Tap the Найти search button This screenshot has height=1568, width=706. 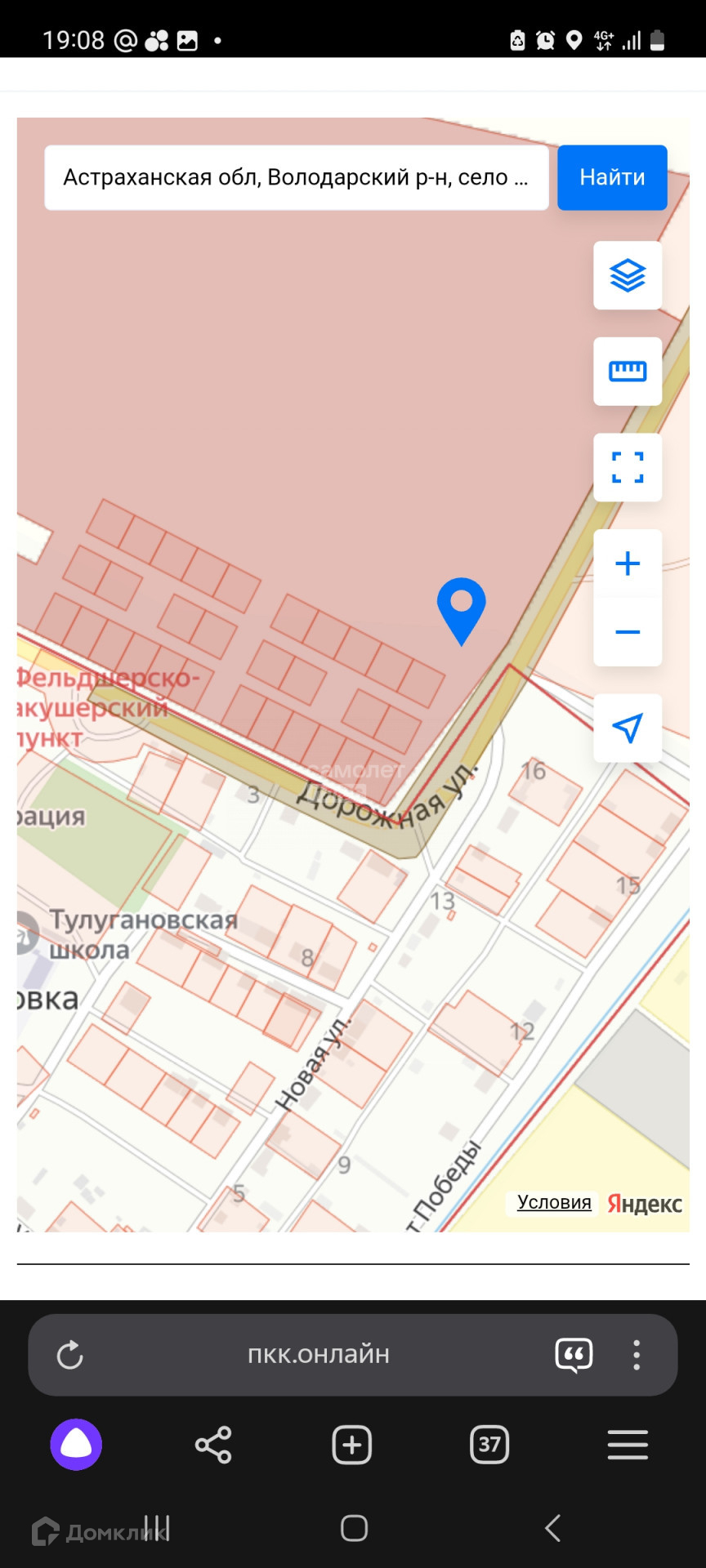612,178
